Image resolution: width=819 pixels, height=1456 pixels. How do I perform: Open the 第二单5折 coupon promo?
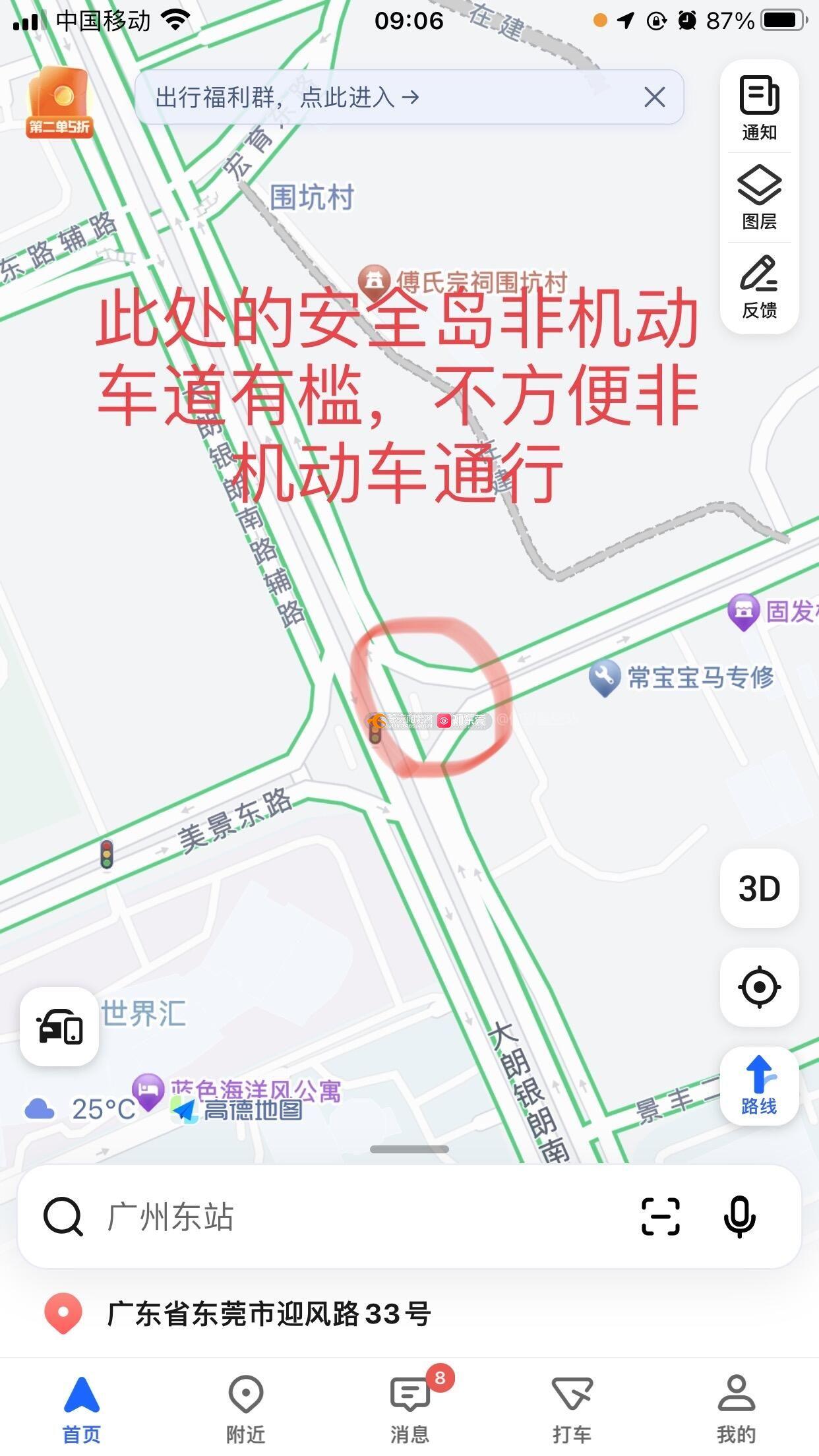59,102
